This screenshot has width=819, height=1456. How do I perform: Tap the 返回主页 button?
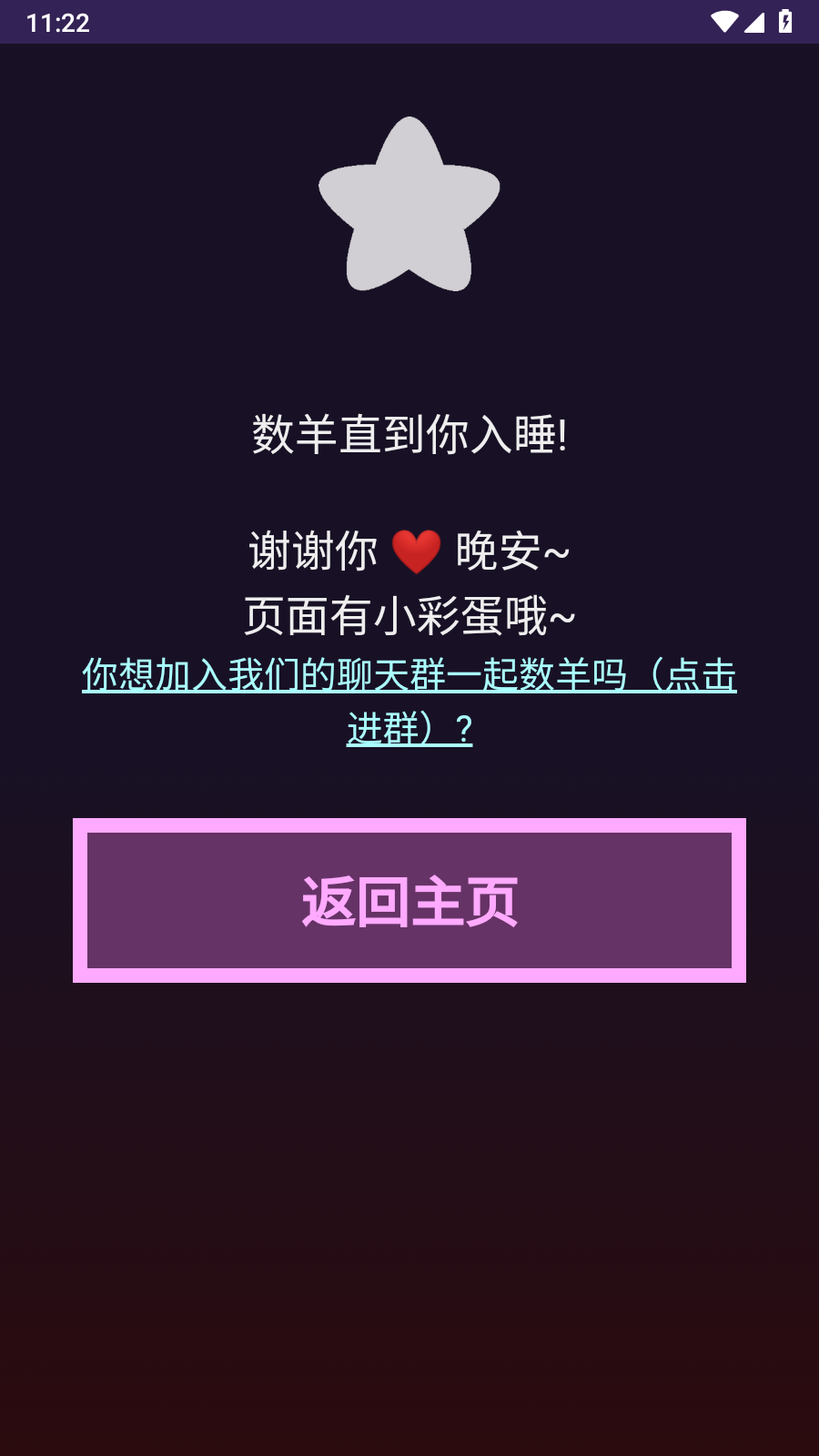click(x=409, y=901)
